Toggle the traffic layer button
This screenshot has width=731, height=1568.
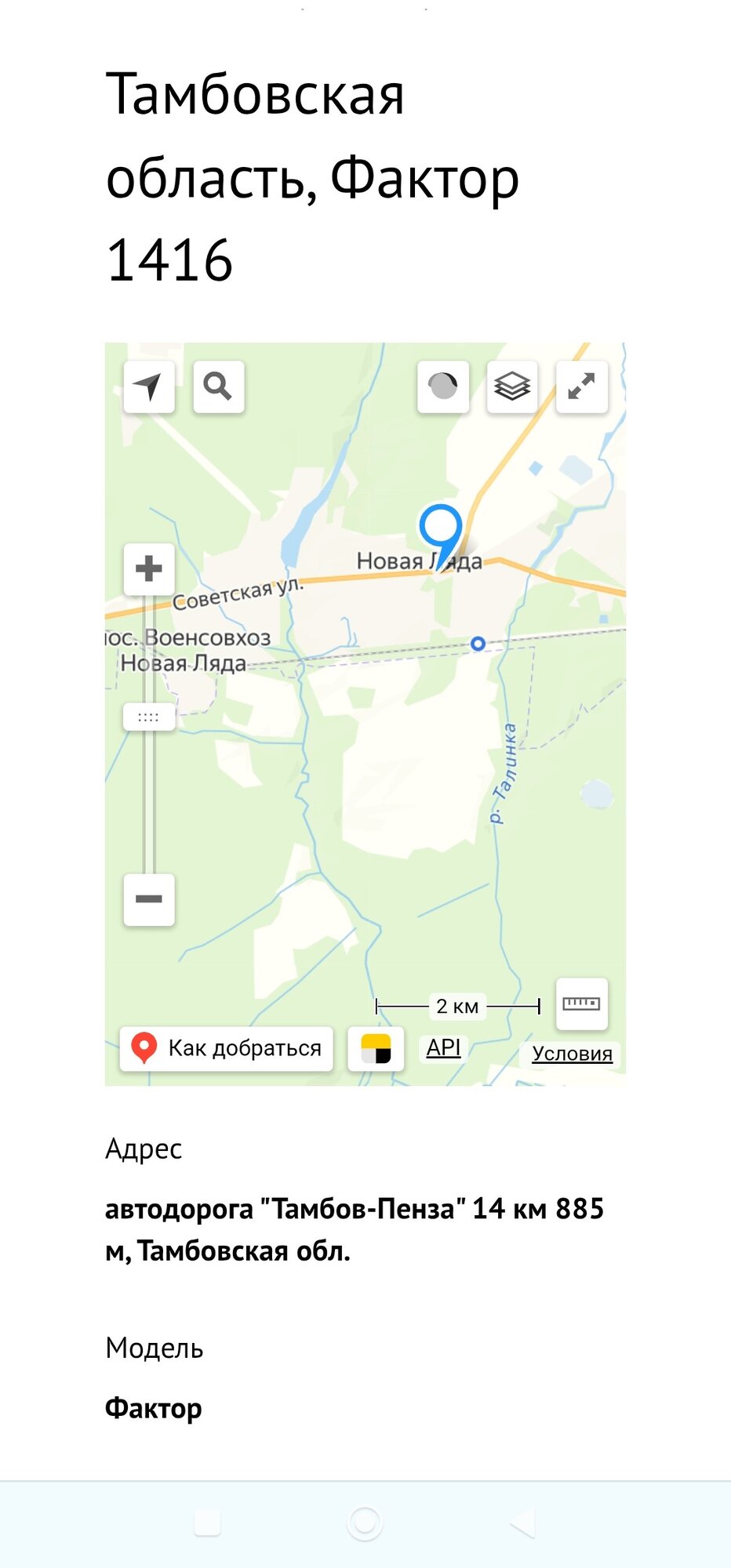pyautogui.click(x=443, y=387)
